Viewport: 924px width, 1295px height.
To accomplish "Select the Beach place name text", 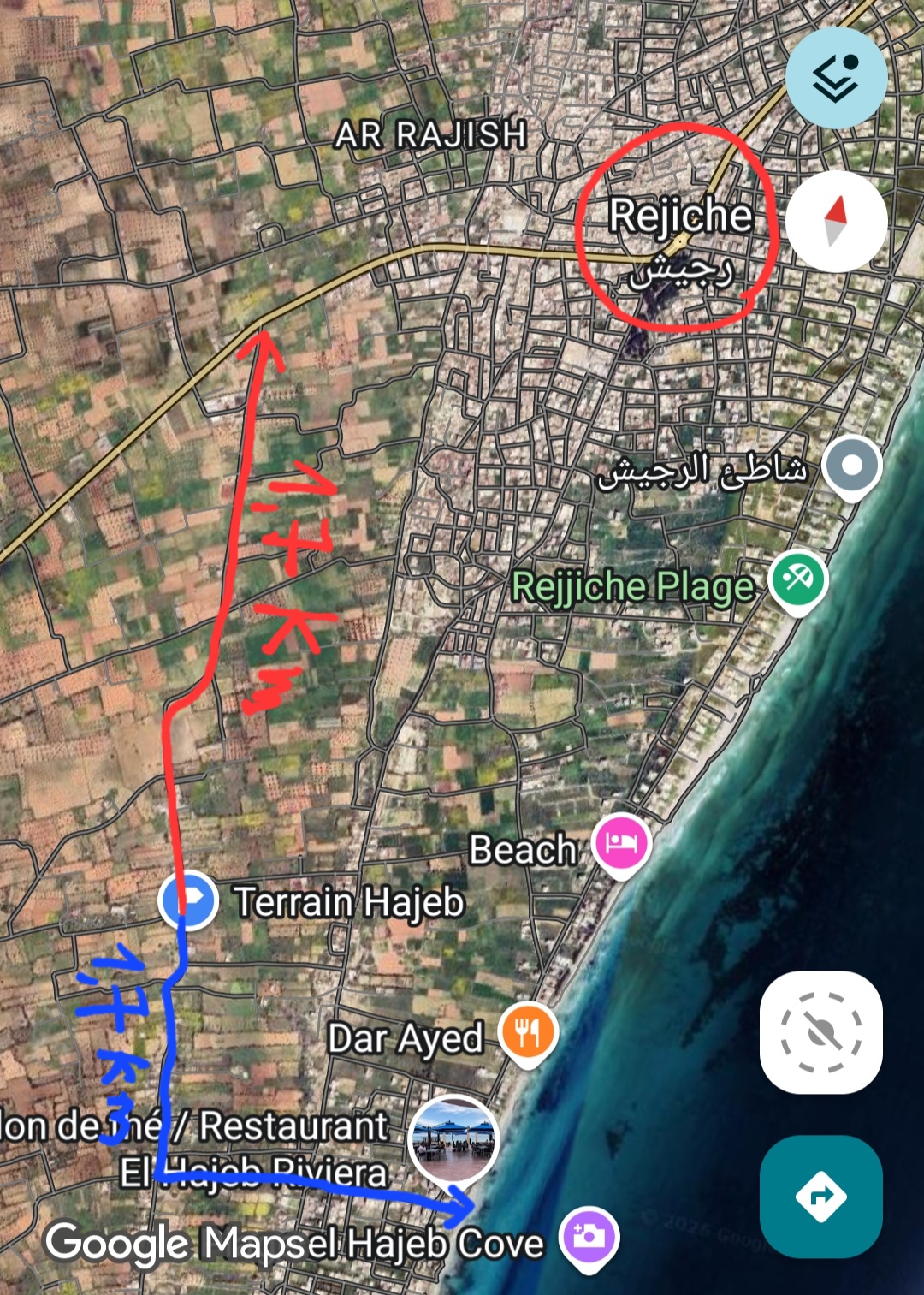I will pyautogui.click(x=524, y=850).
